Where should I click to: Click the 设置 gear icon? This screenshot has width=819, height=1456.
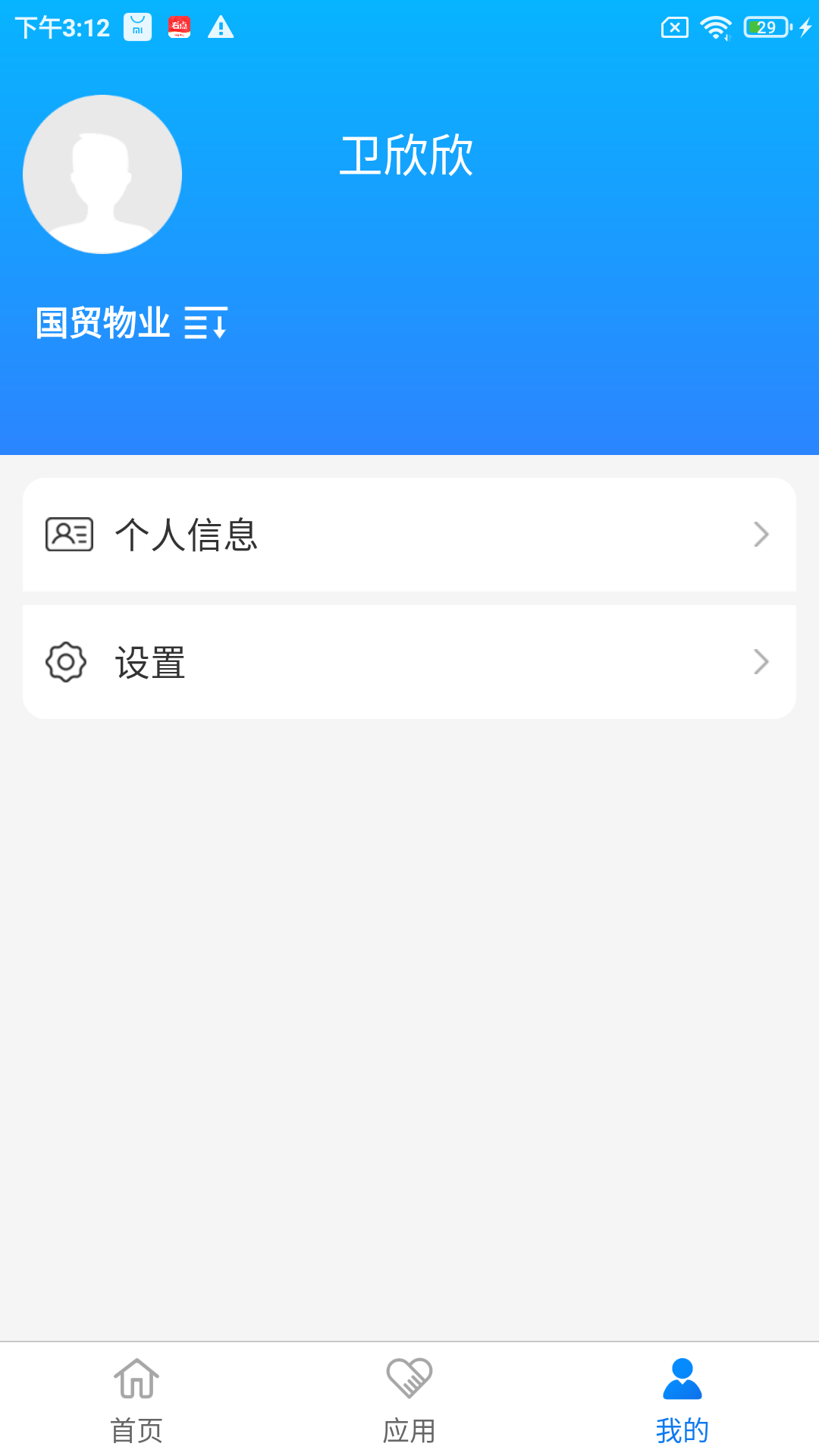(x=66, y=661)
